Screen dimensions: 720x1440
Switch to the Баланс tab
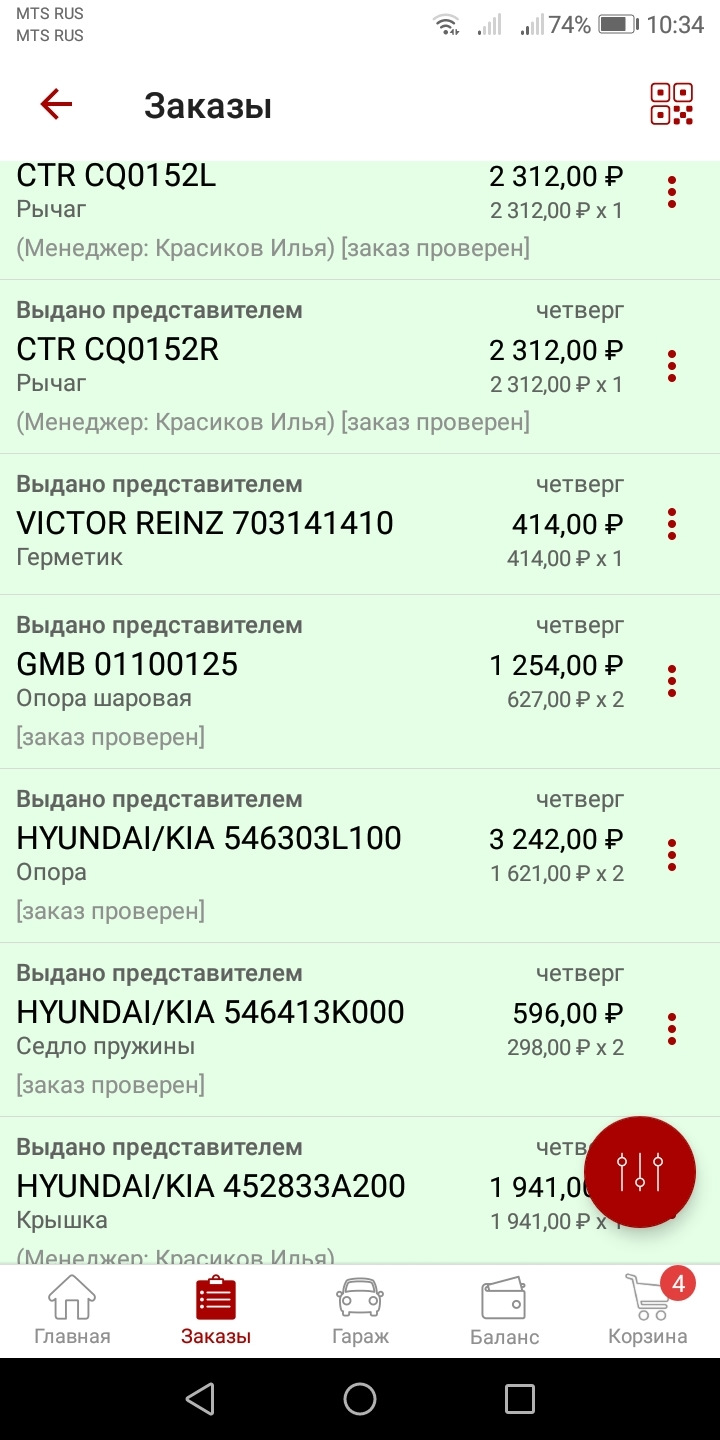pos(504,1310)
